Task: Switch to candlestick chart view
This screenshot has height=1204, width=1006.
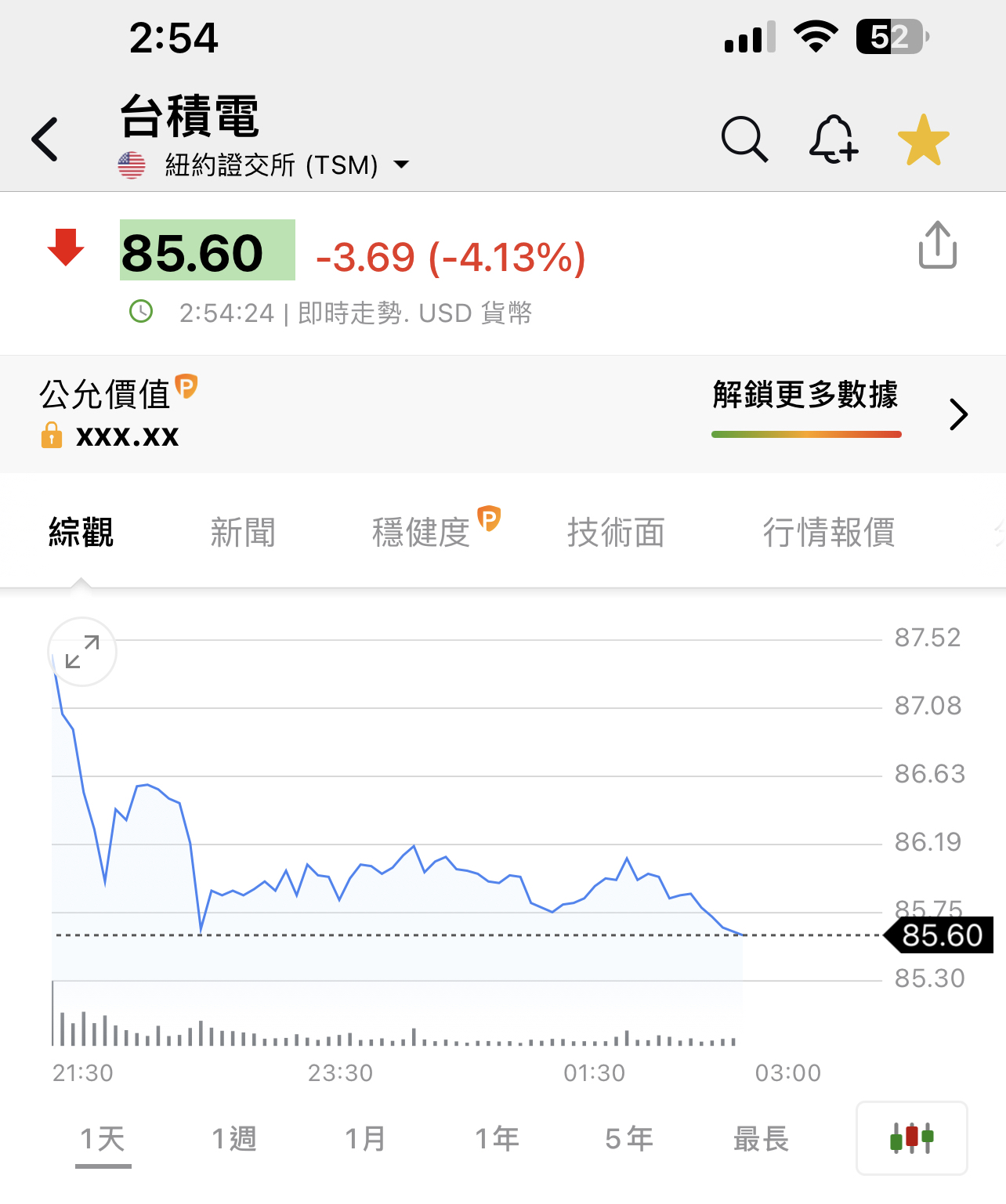Action: point(911,1138)
